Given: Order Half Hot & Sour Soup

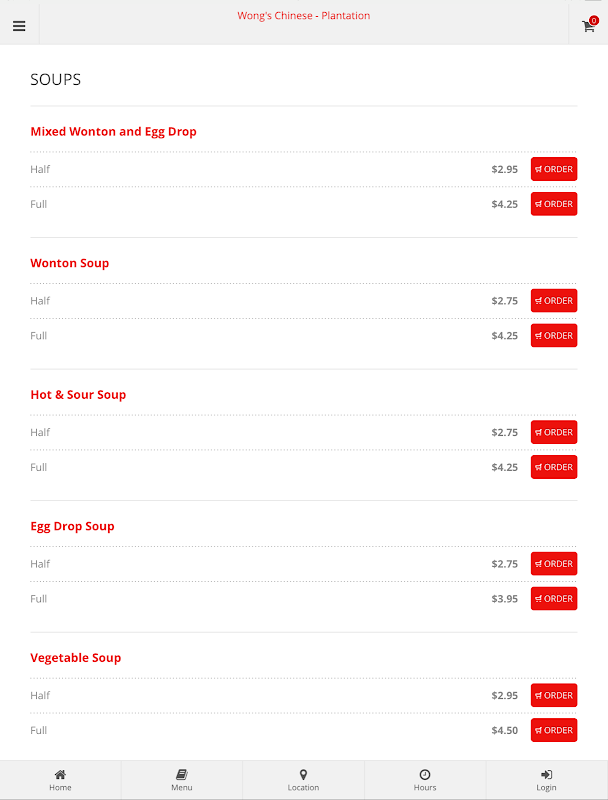Looking at the screenshot, I should coord(554,433).
